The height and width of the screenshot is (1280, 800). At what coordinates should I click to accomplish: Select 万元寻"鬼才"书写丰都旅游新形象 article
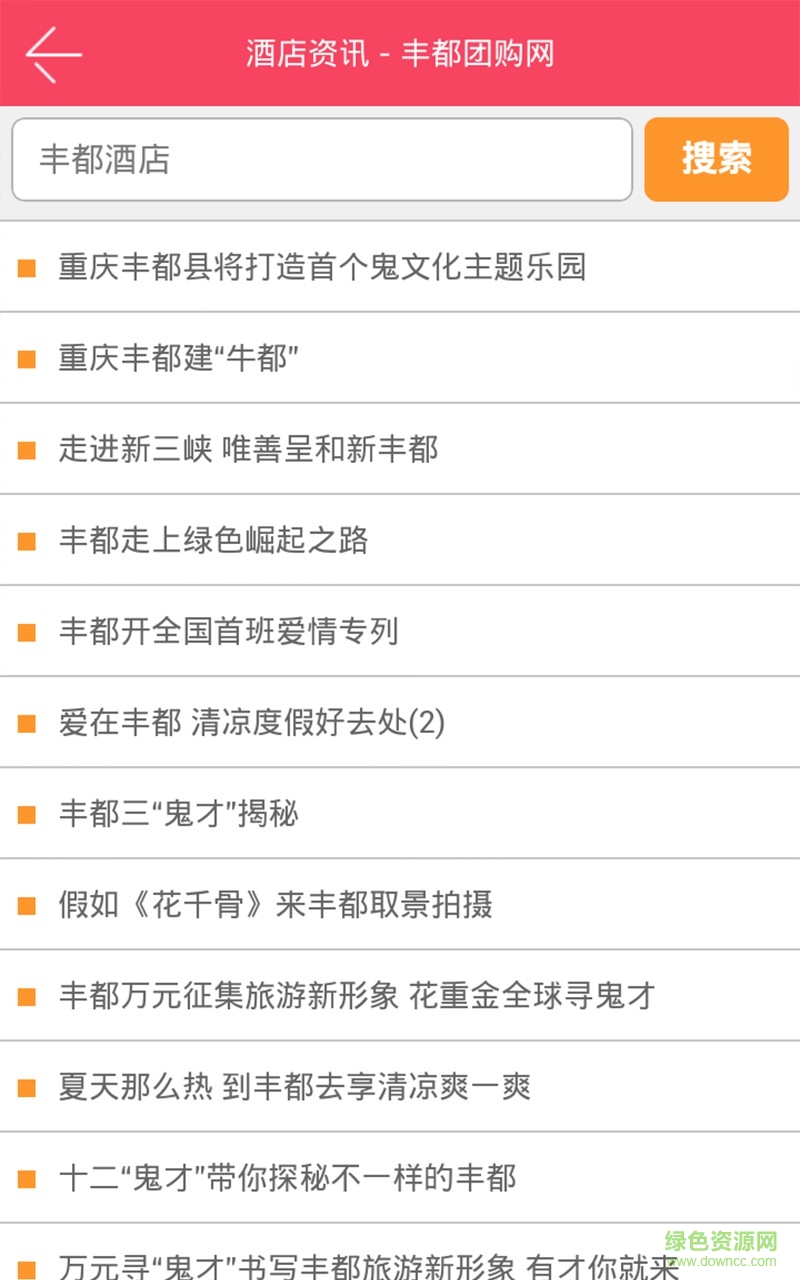coord(368,1264)
